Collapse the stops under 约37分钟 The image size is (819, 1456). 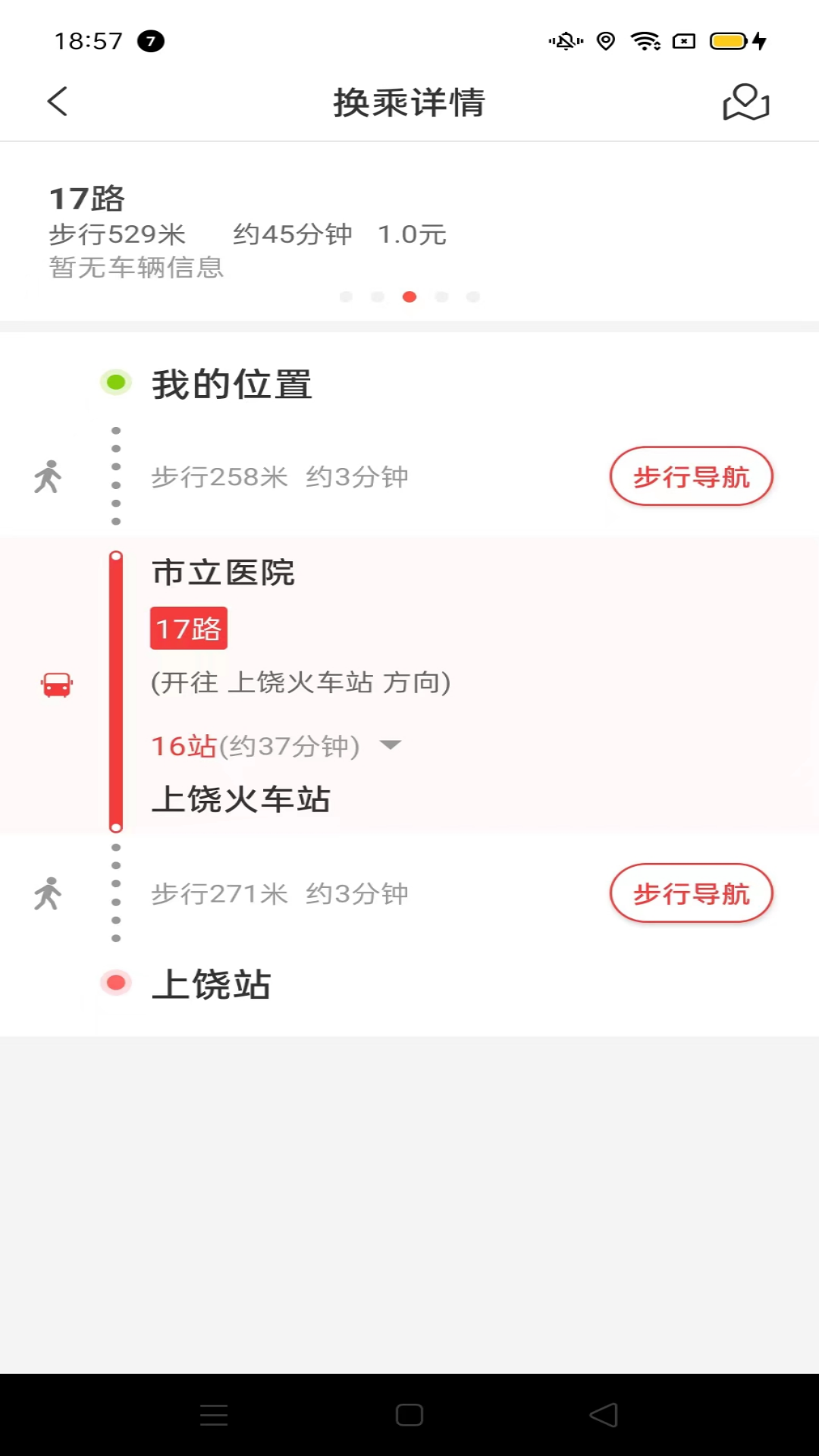click(391, 745)
